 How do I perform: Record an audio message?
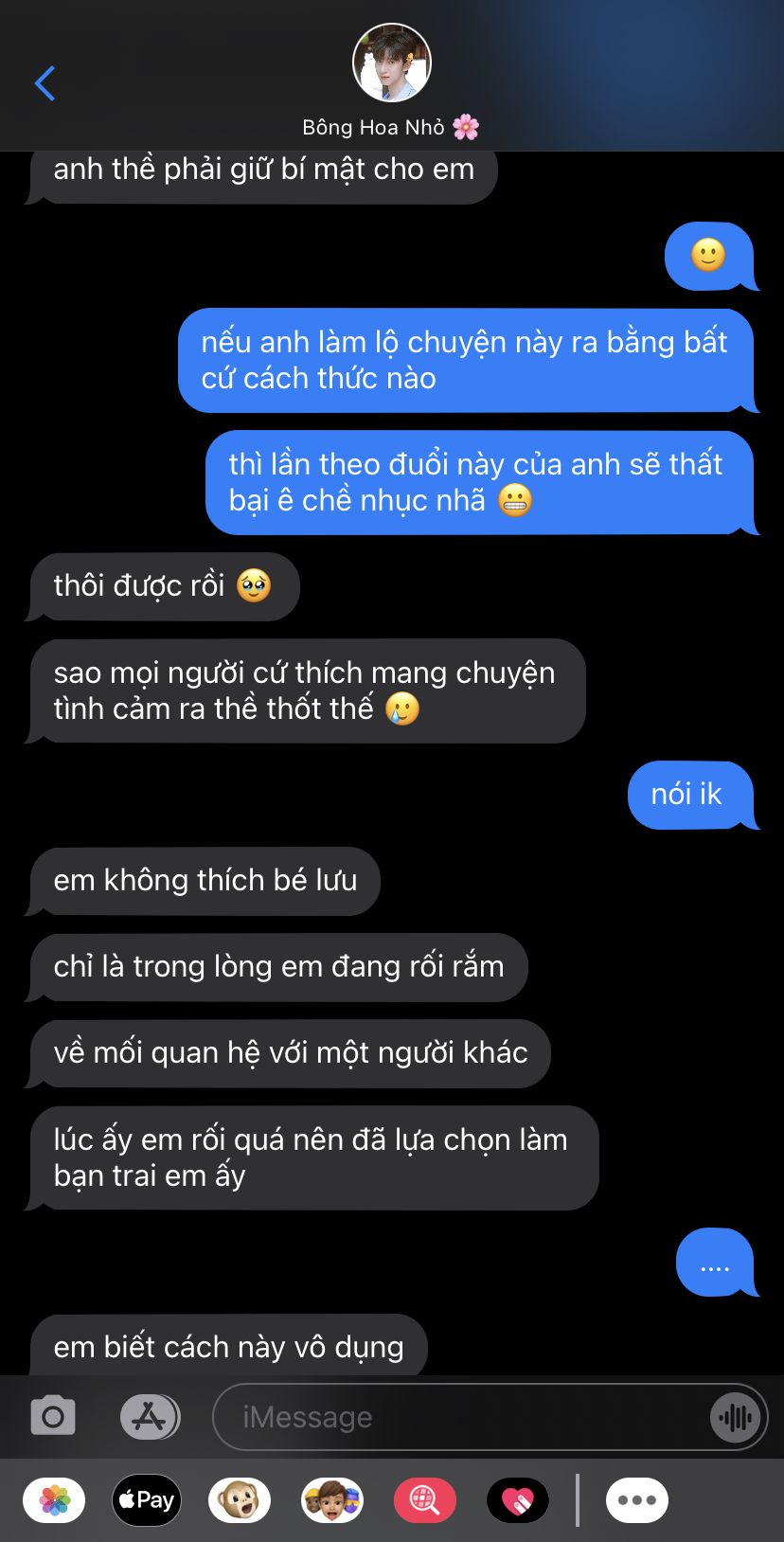pos(736,1417)
